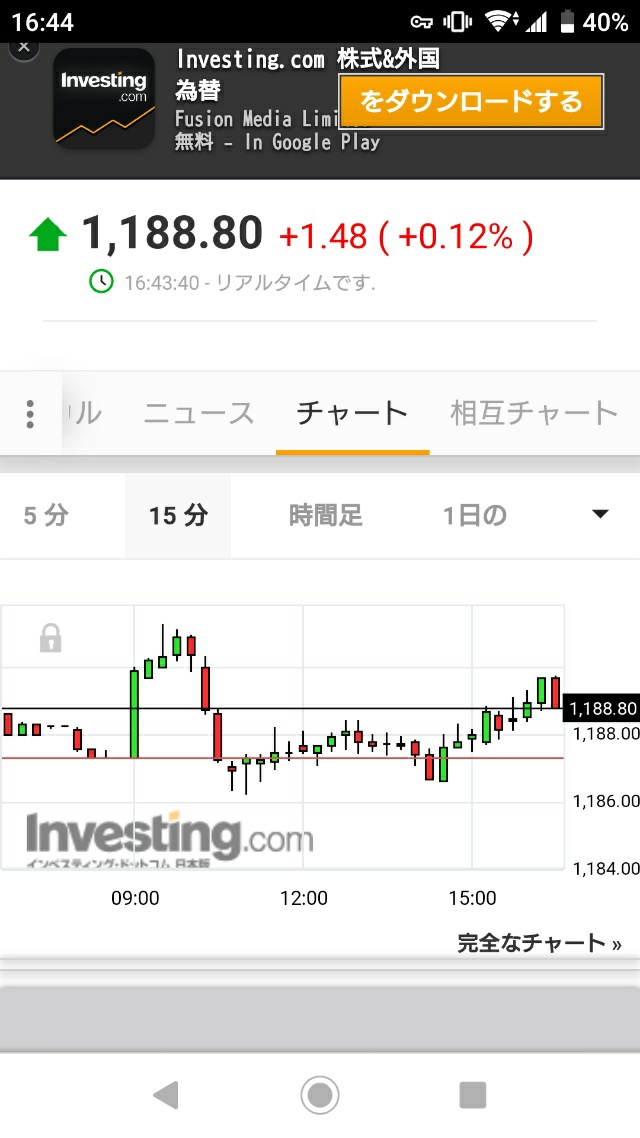Select the 15 分 interval

click(178, 516)
